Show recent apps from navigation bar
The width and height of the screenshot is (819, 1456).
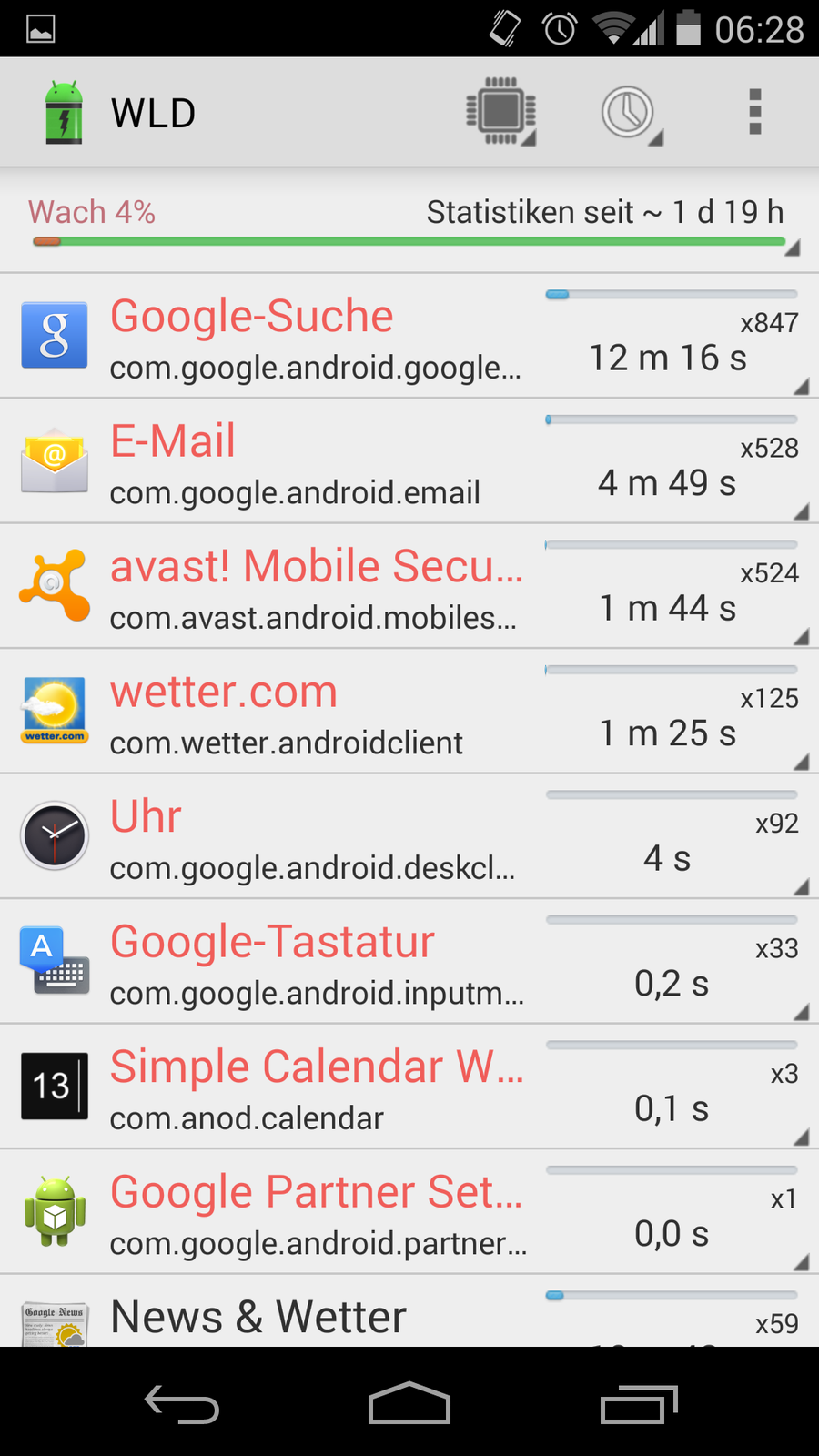pos(639,1403)
